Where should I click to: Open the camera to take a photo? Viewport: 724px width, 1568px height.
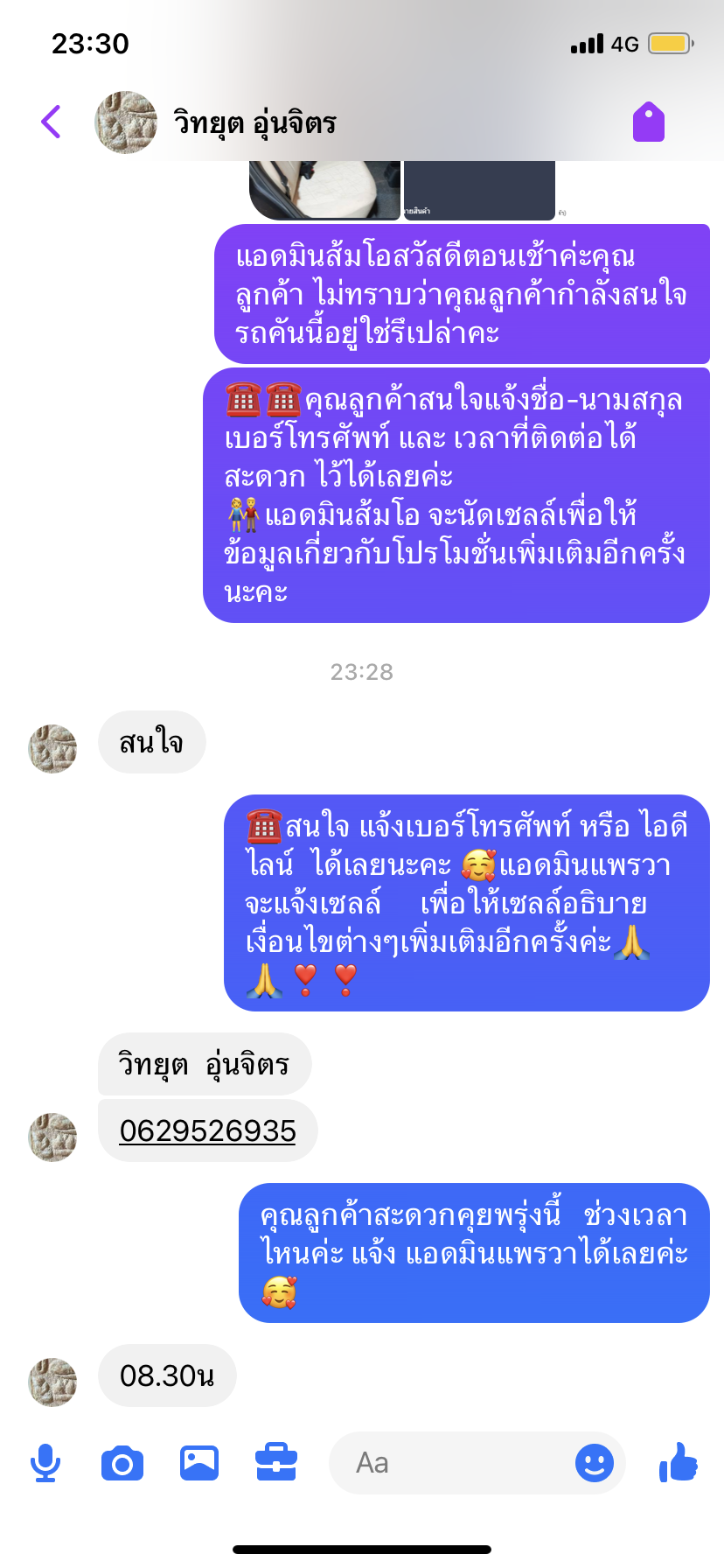122,1463
